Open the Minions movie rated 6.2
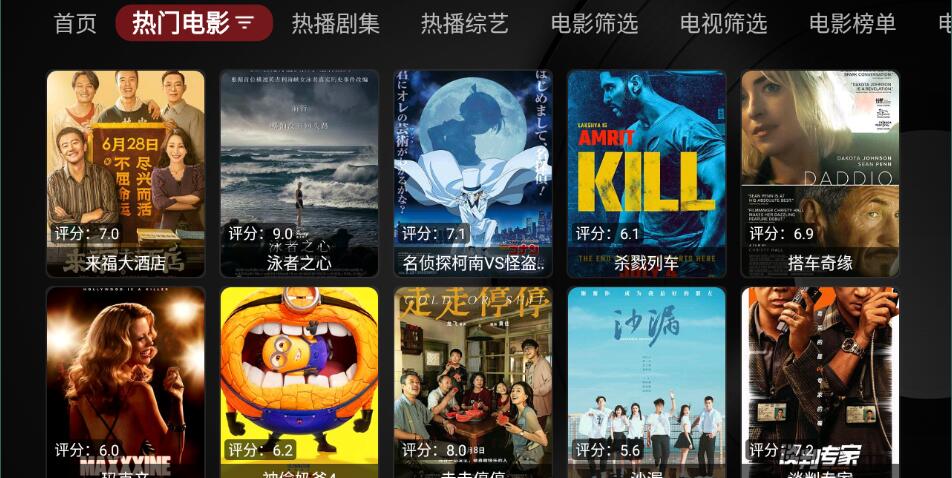Image resolution: width=952 pixels, height=478 pixels. [x=300, y=382]
